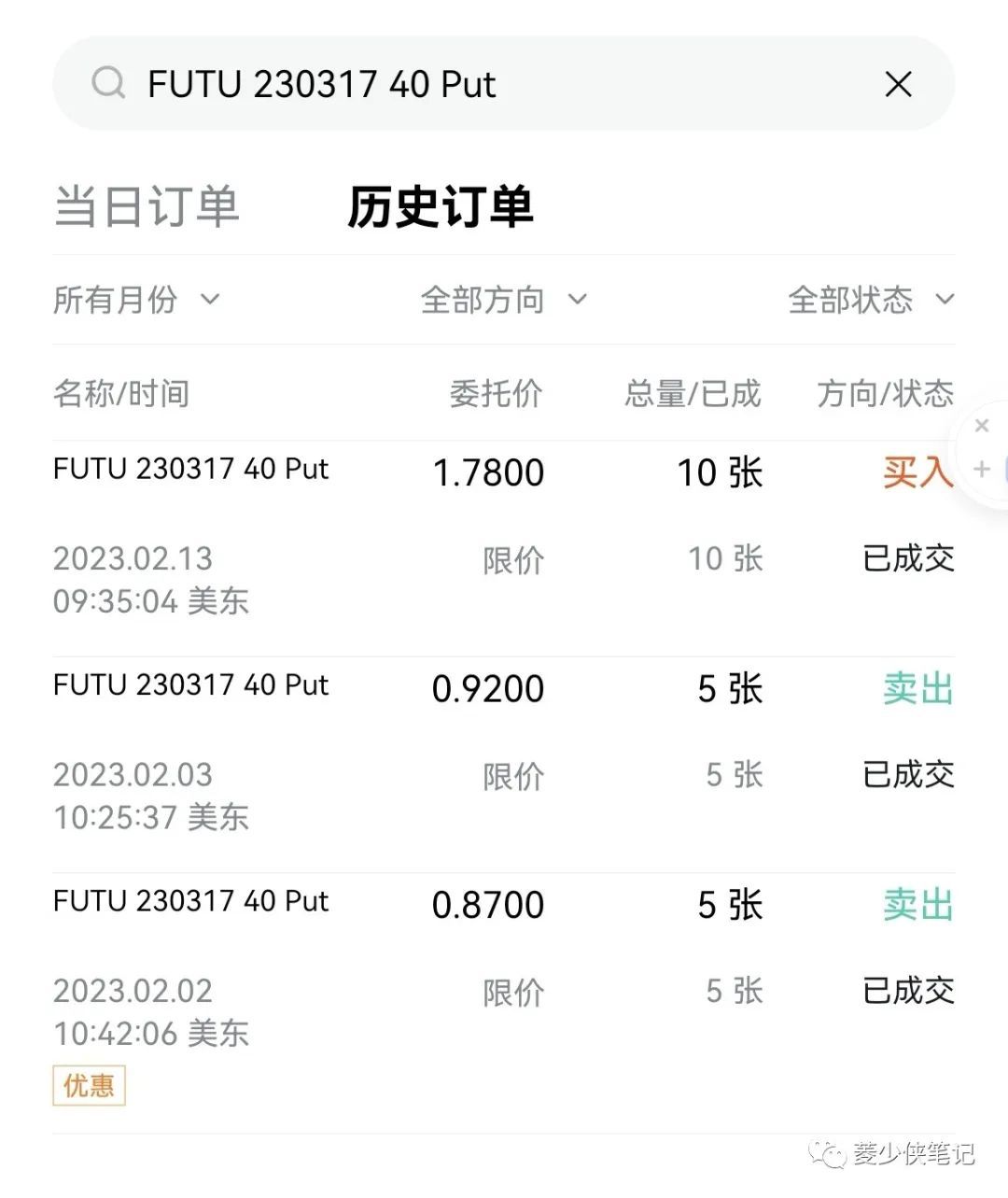
Task: Click the magnifier search icon
Action: (x=109, y=84)
